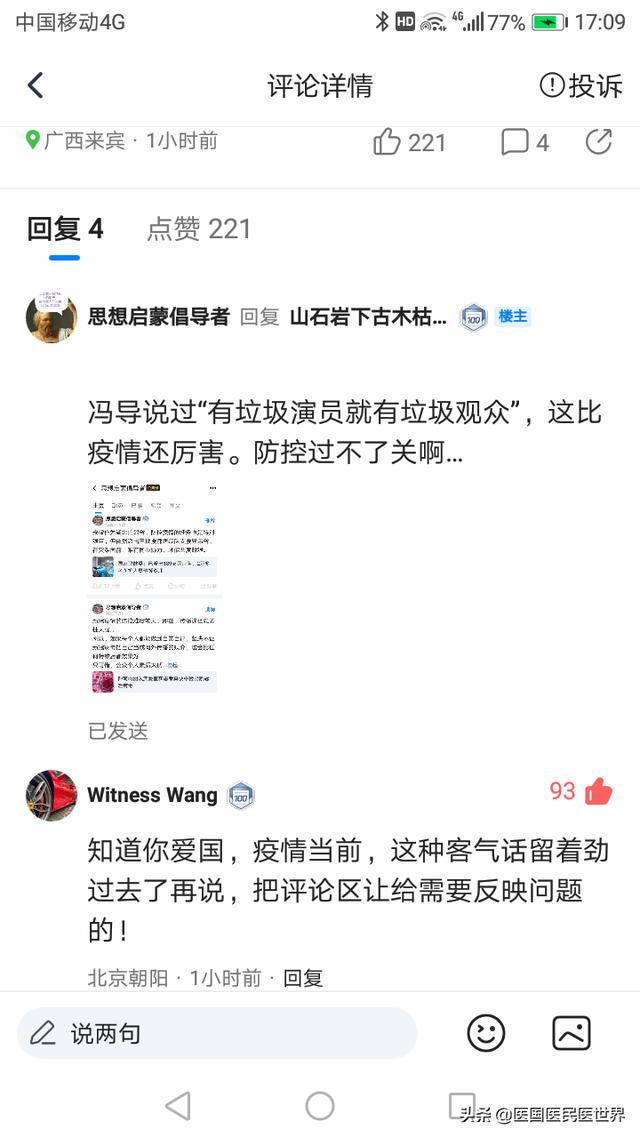Open the screenshot image in 思想启蒙倡导者's reply
The width and height of the screenshot is (640, 1138).
coord(155,588)
